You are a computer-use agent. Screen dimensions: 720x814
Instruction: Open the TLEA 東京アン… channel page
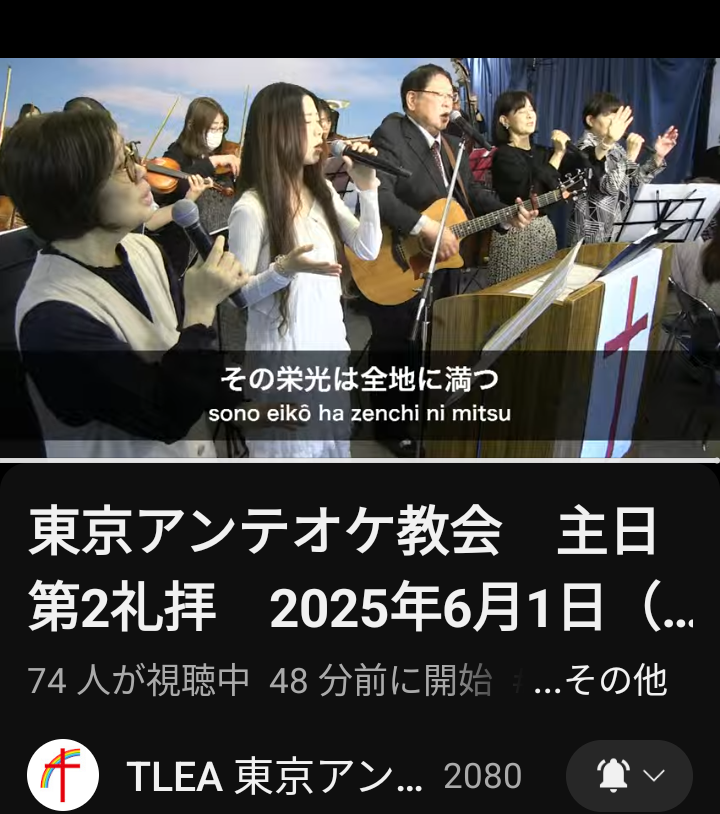tap(275, 776)
